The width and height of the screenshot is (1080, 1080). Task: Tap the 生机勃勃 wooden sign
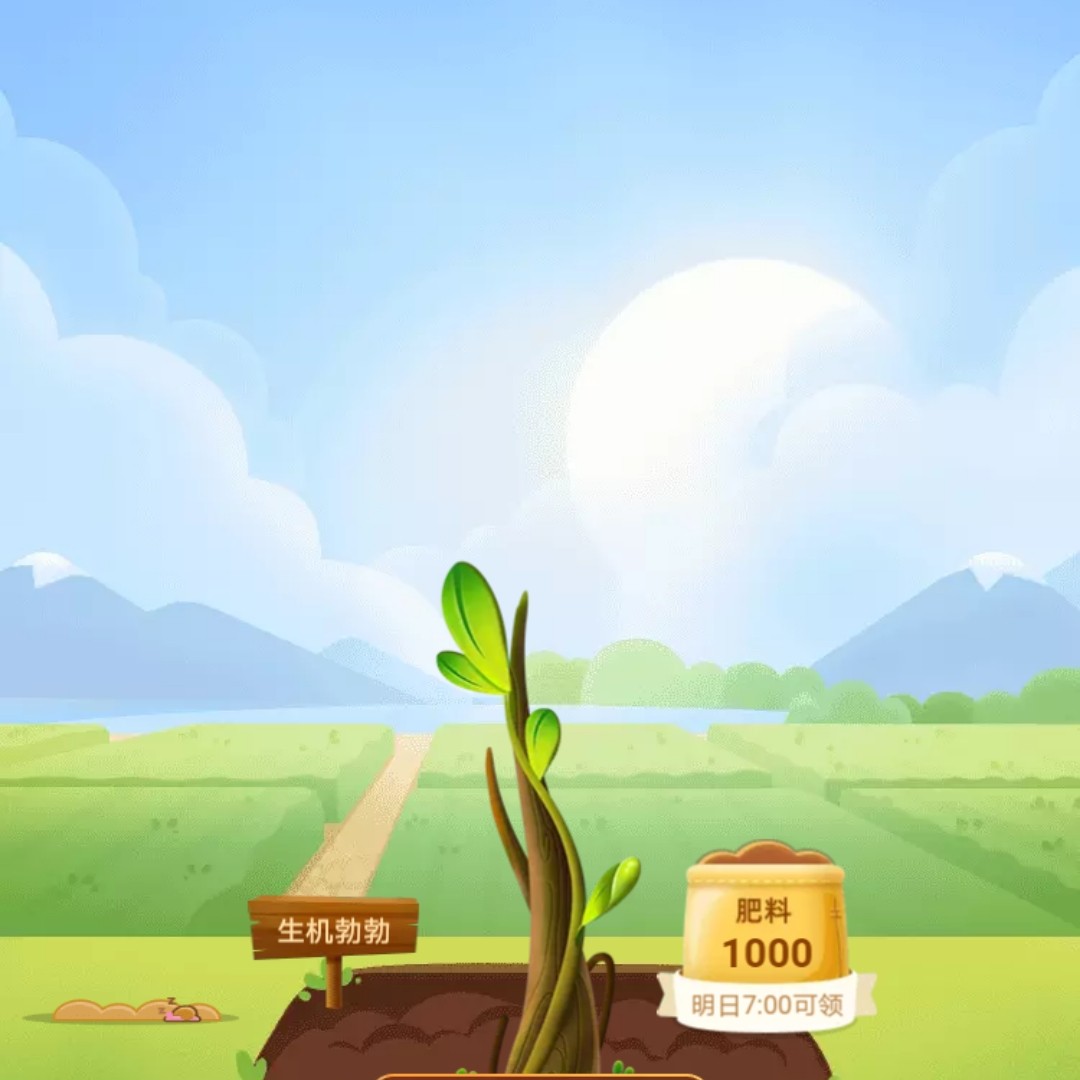(333, 932)
